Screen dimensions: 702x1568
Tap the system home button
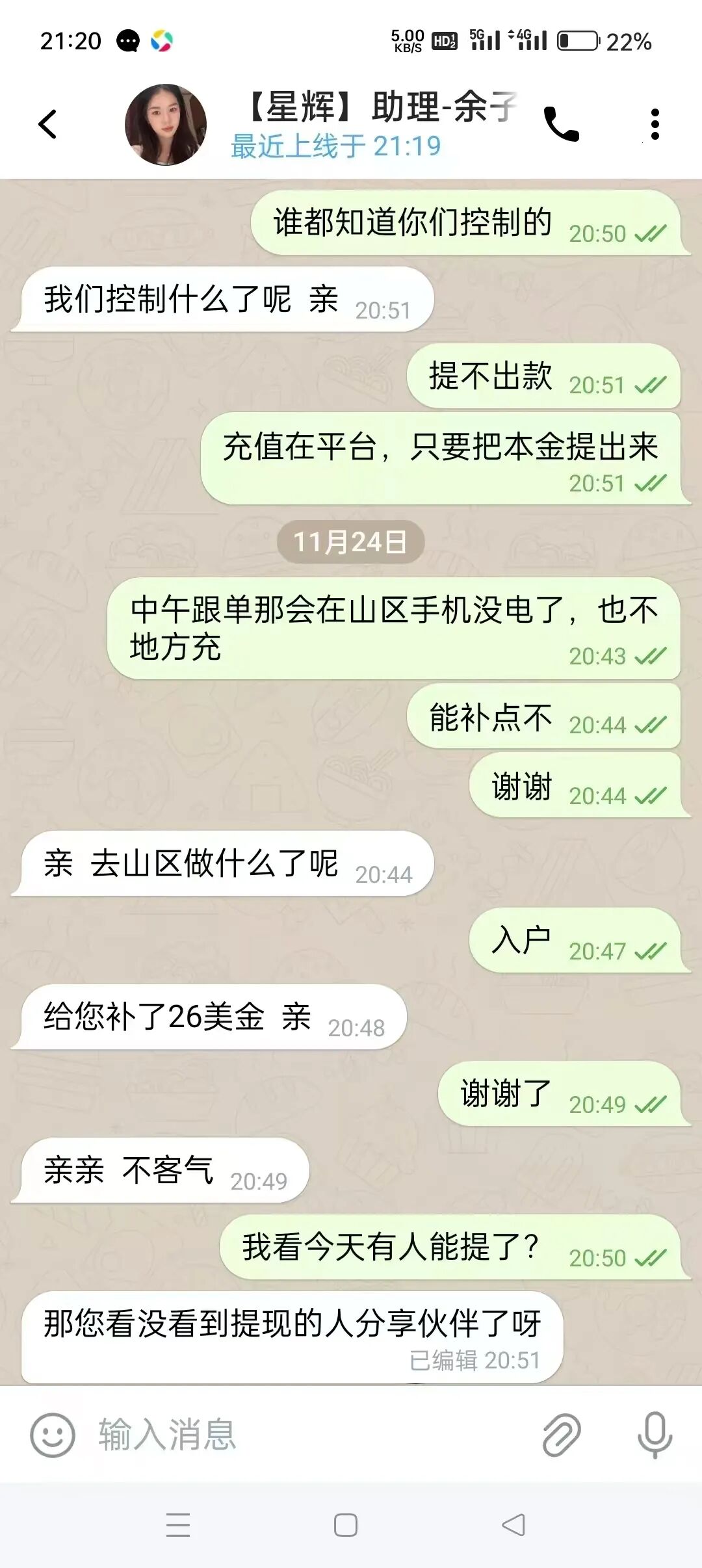[x=345, y=1525]
